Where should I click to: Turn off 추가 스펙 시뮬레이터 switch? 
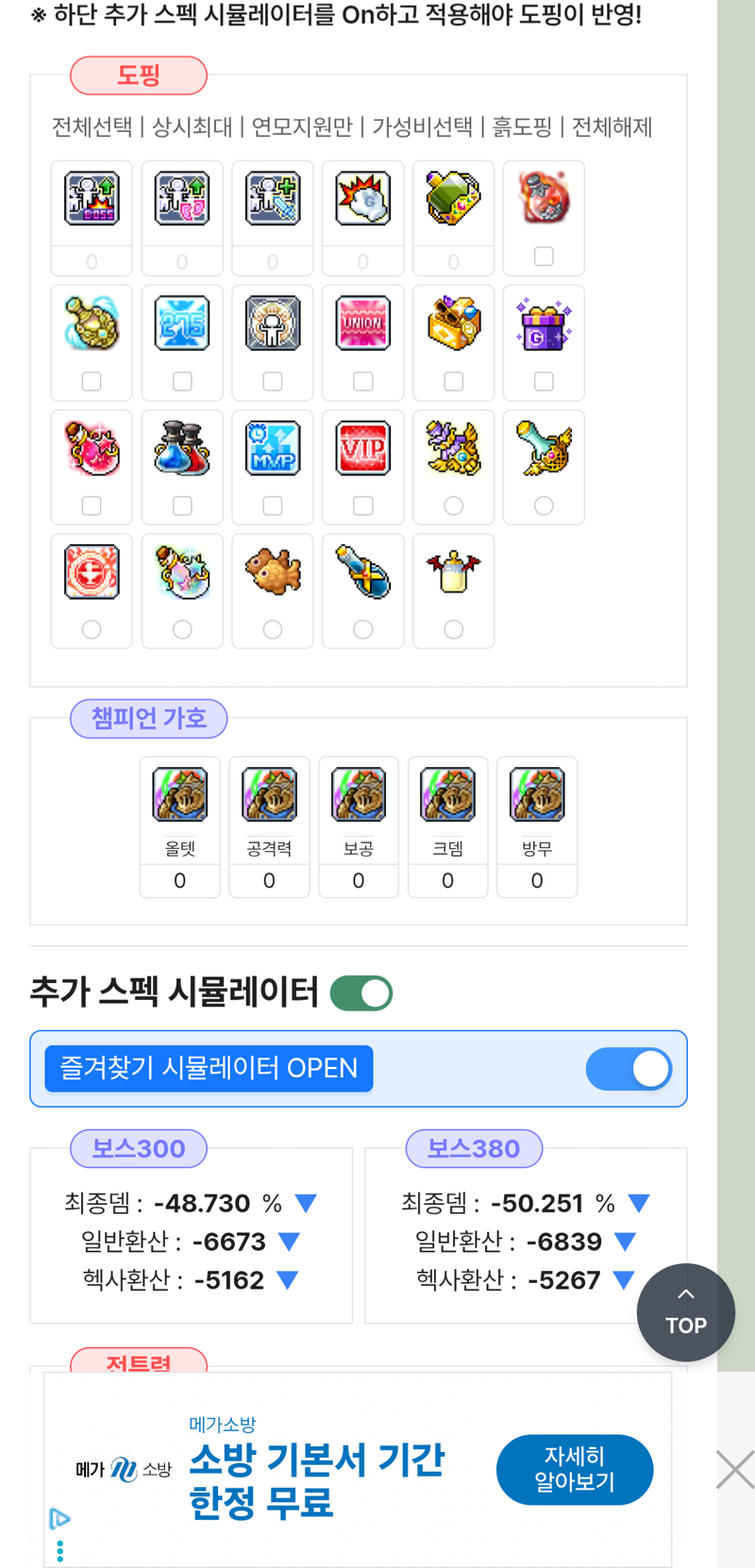click(x=361, y=993)
